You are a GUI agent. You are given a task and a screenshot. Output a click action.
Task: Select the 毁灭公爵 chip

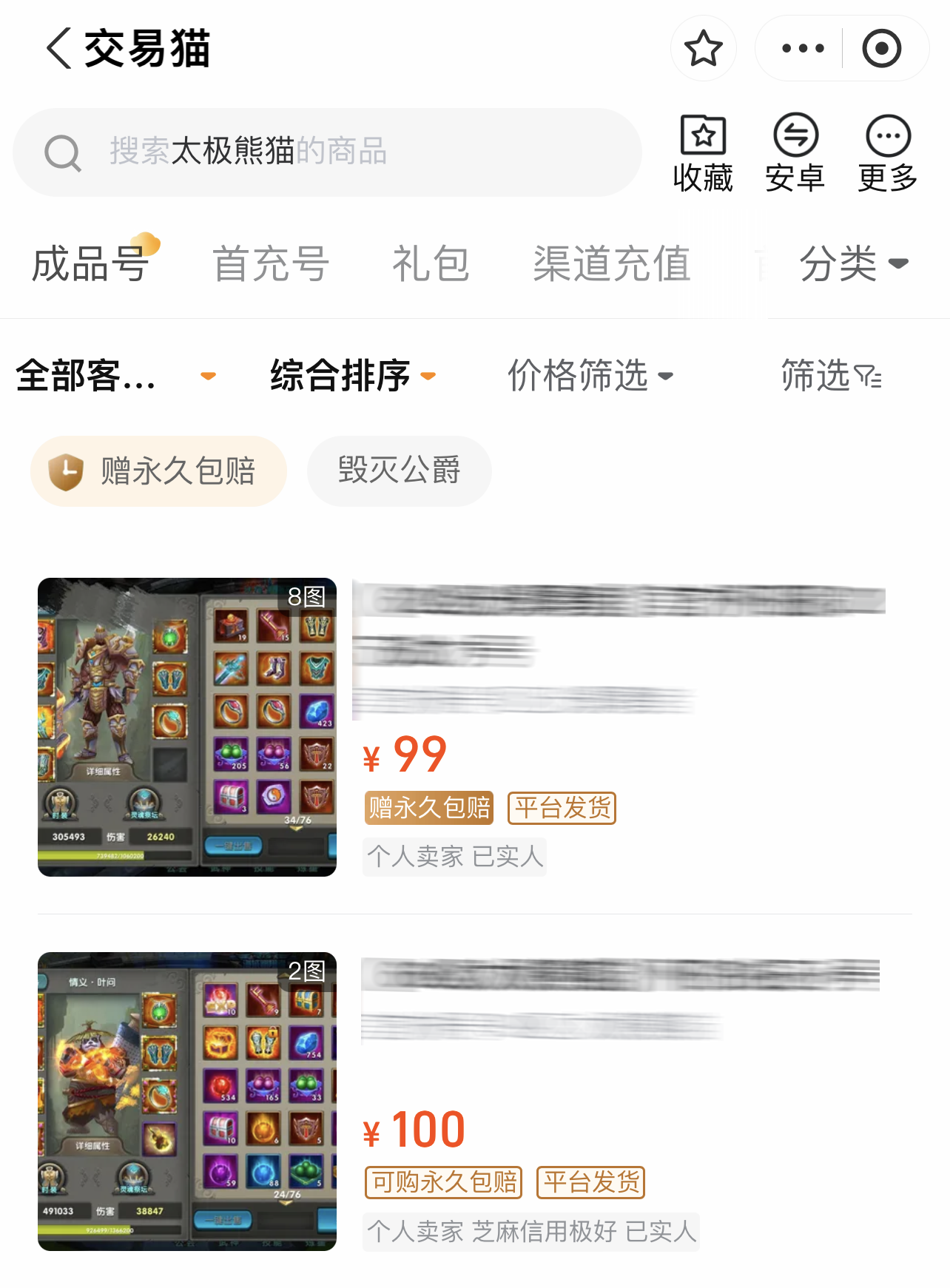(x=399, y=471)
